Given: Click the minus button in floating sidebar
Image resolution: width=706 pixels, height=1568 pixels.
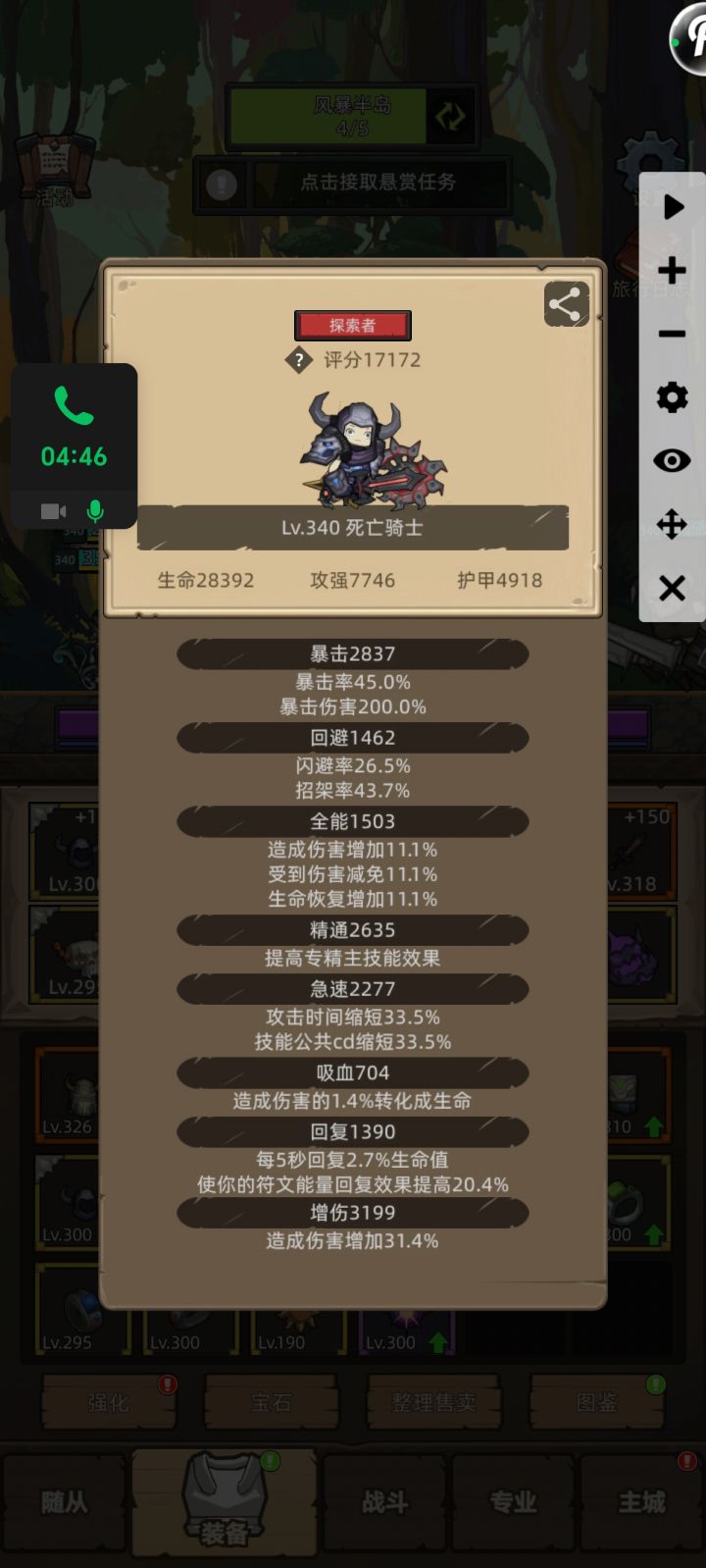Looking at the screenshot, I should (x=672, y=334).
